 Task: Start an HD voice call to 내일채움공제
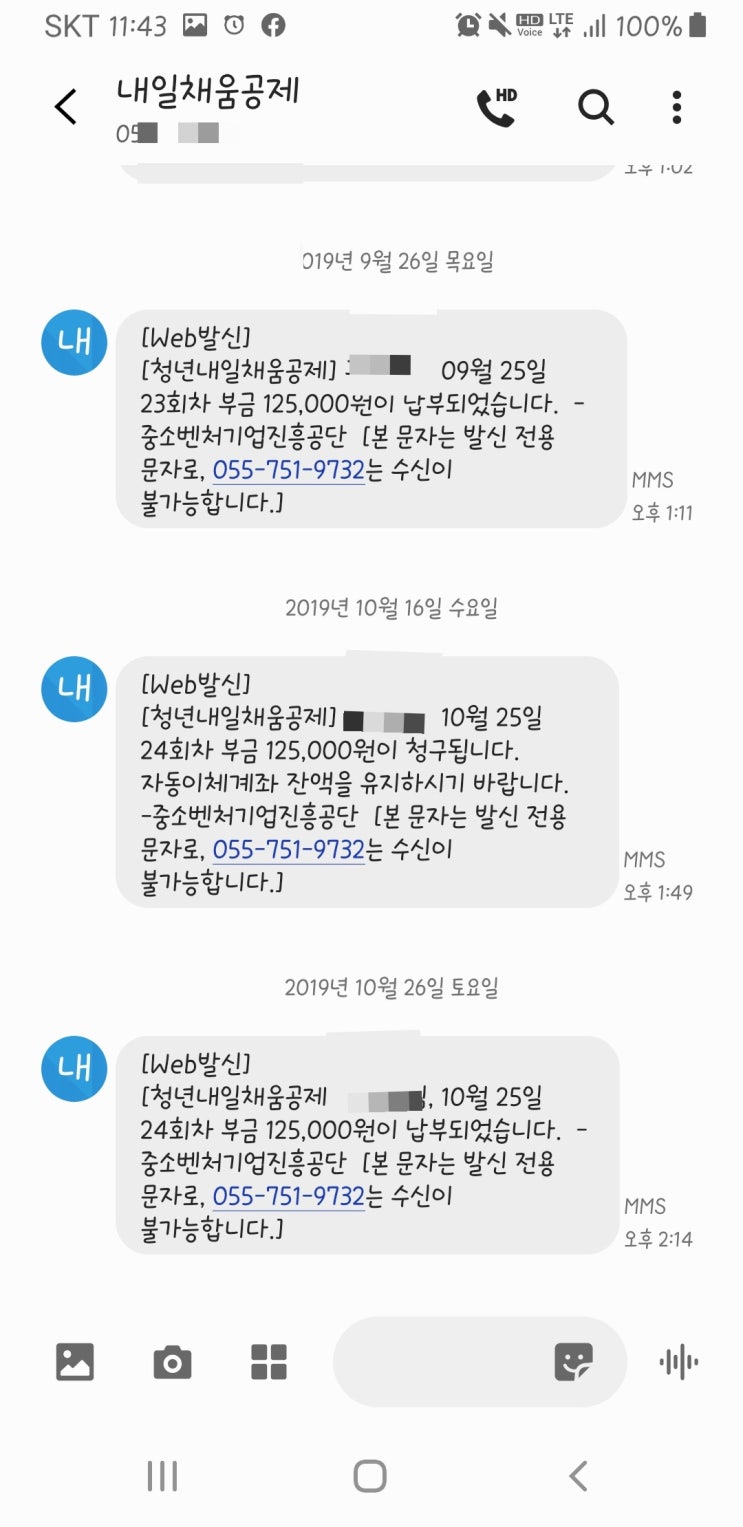point(498,107)
